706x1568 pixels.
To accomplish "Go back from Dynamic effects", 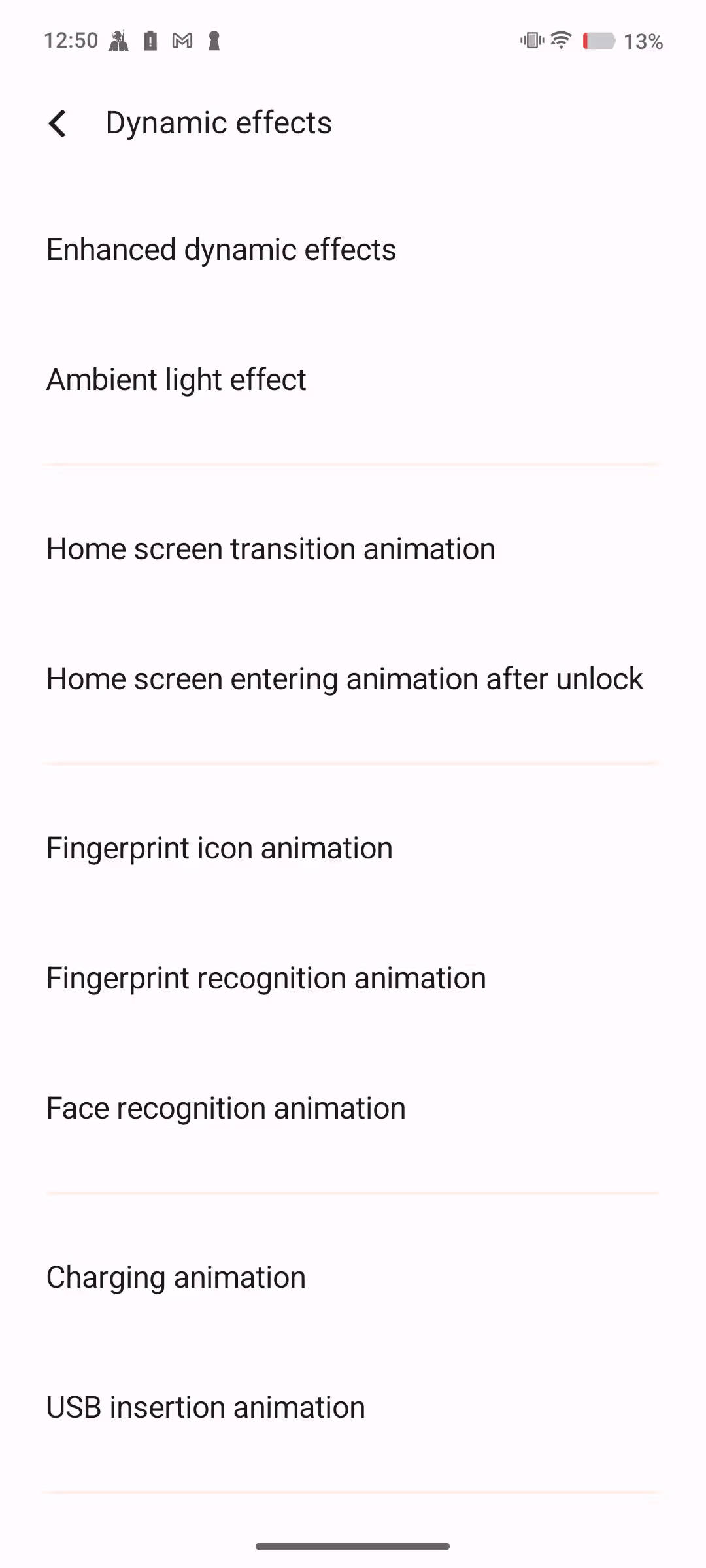I will coord(58,123).
